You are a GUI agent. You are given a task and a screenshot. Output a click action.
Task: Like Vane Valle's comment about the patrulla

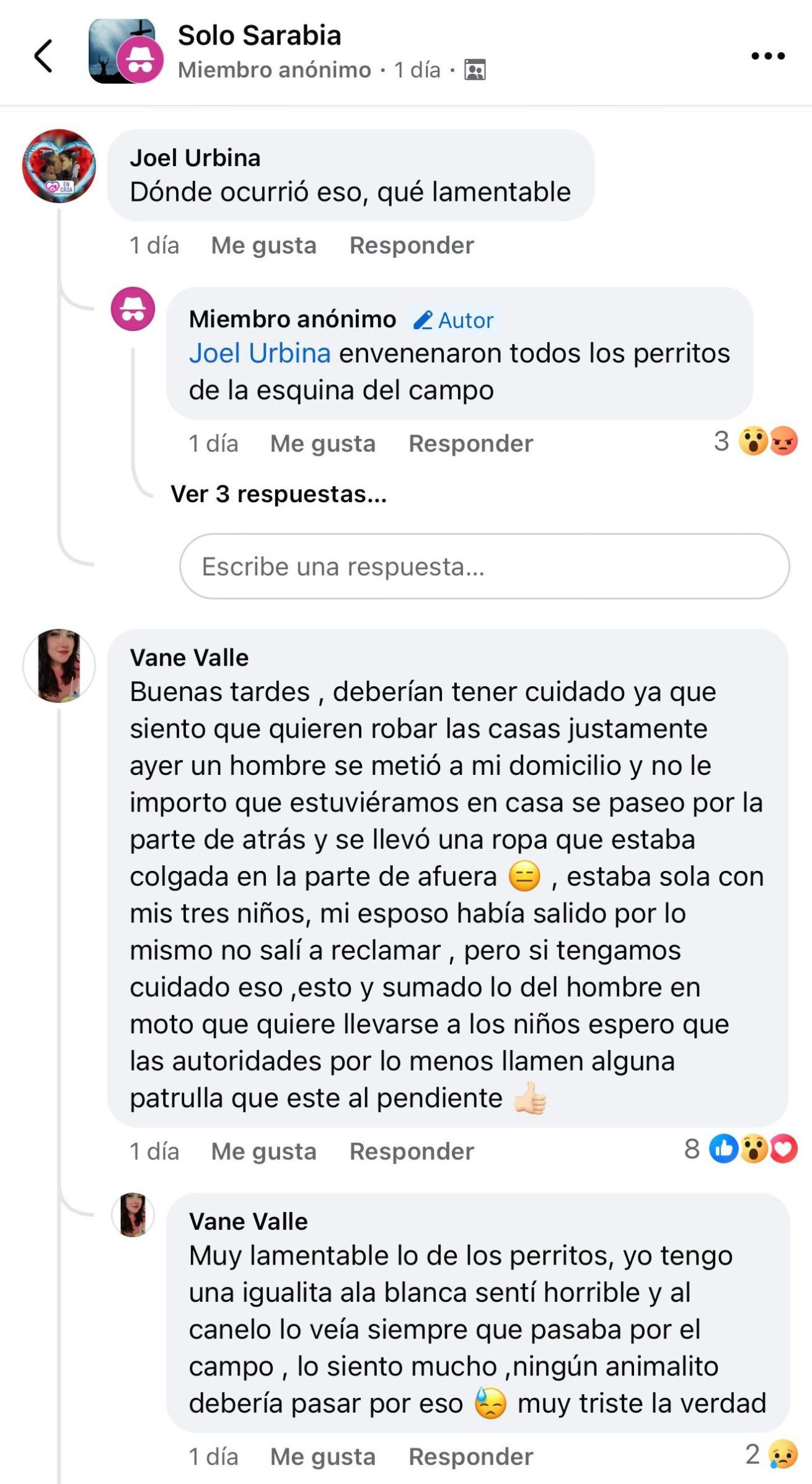[x=263, y=1152]
